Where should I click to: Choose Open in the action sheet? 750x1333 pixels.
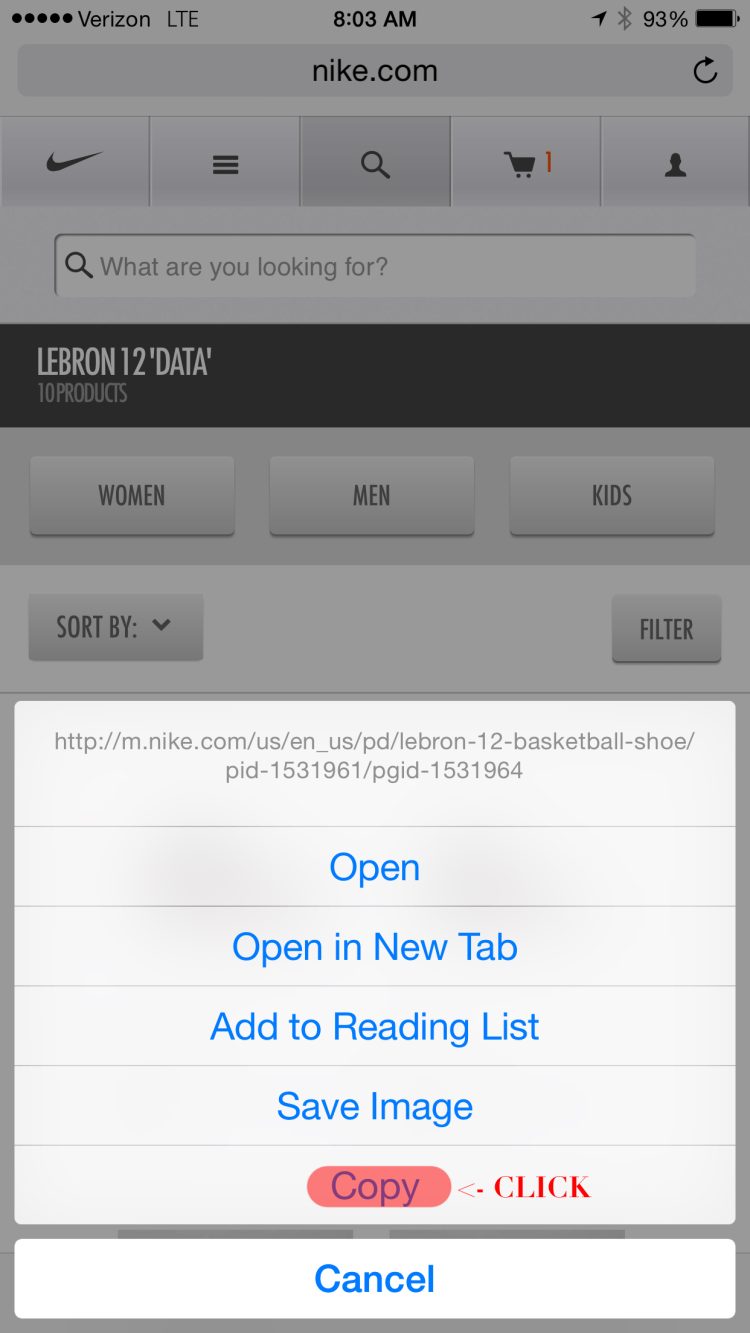pyautogui.click(x=375, y=867)
